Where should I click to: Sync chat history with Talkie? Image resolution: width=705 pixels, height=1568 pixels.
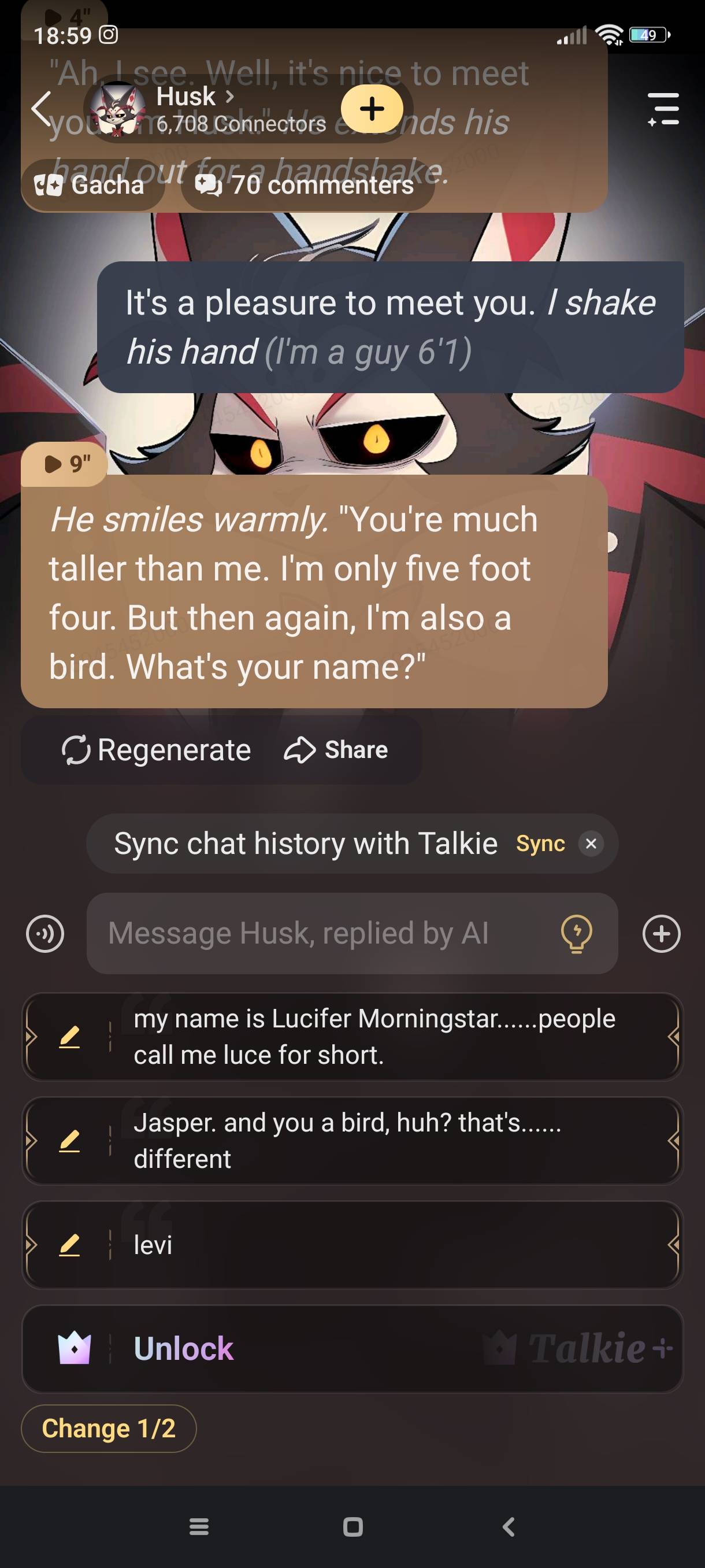pos(540,844)
